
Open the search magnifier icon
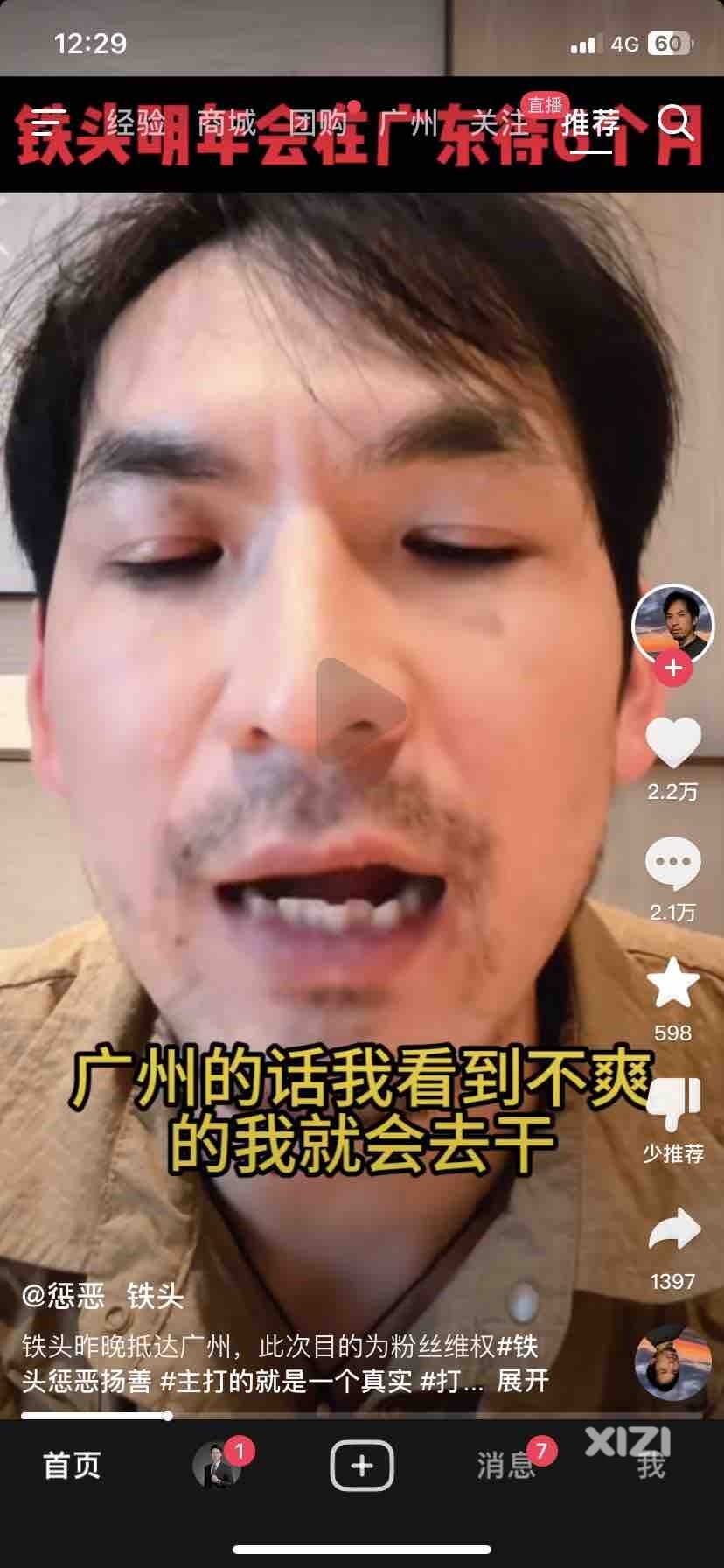pos(675,123)
